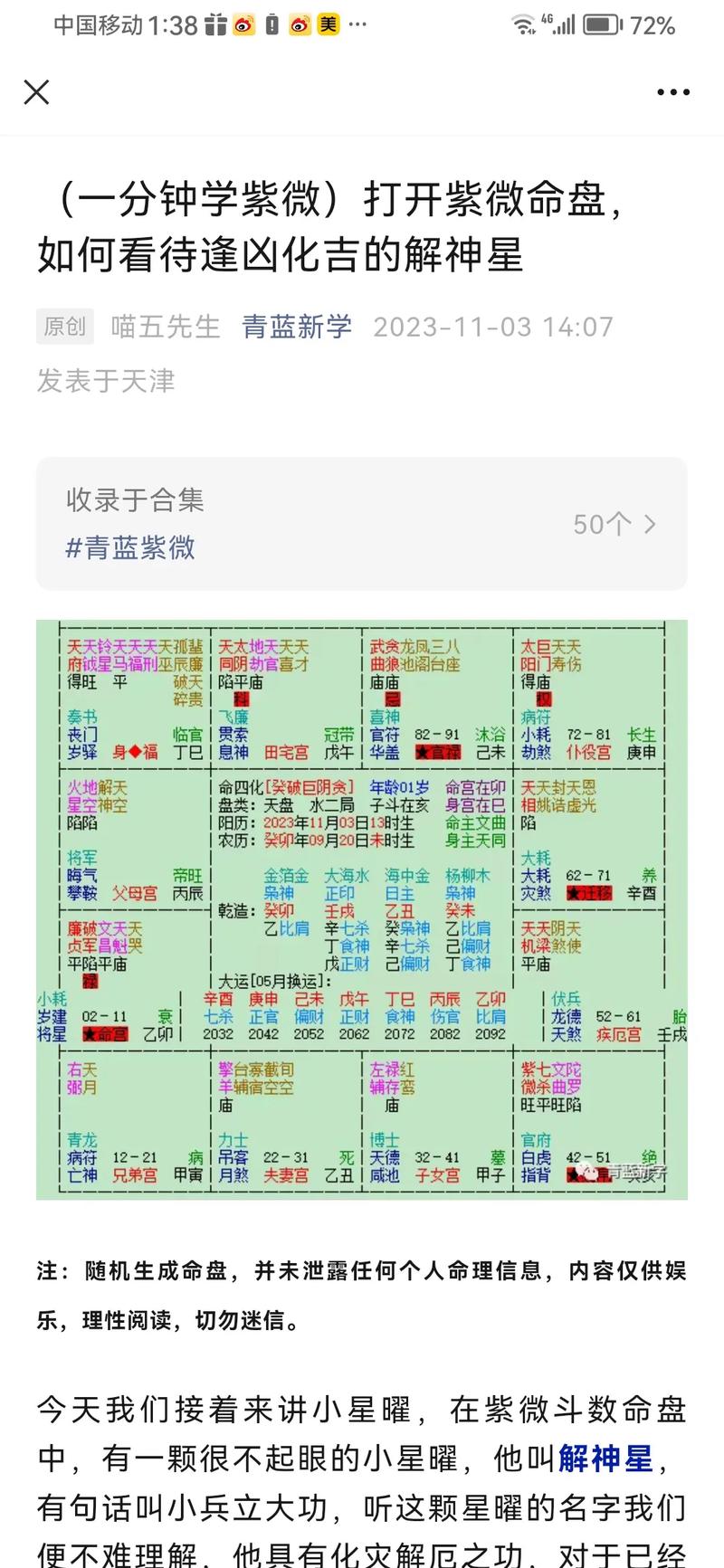Follow the 解神星 link in the text
Viewport: 724px width, 1568px height.
(605, 1458)
